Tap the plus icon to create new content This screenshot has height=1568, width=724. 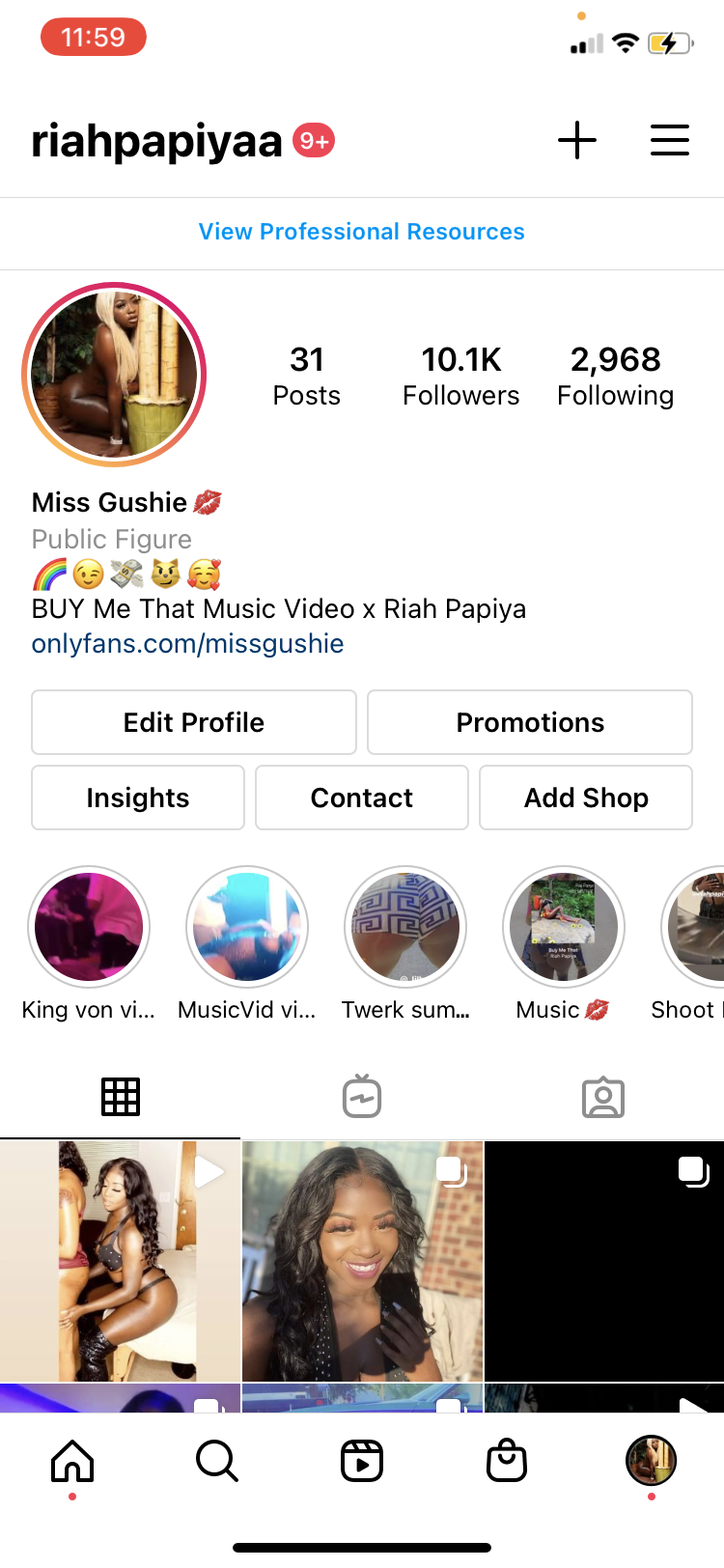point(577,141)
